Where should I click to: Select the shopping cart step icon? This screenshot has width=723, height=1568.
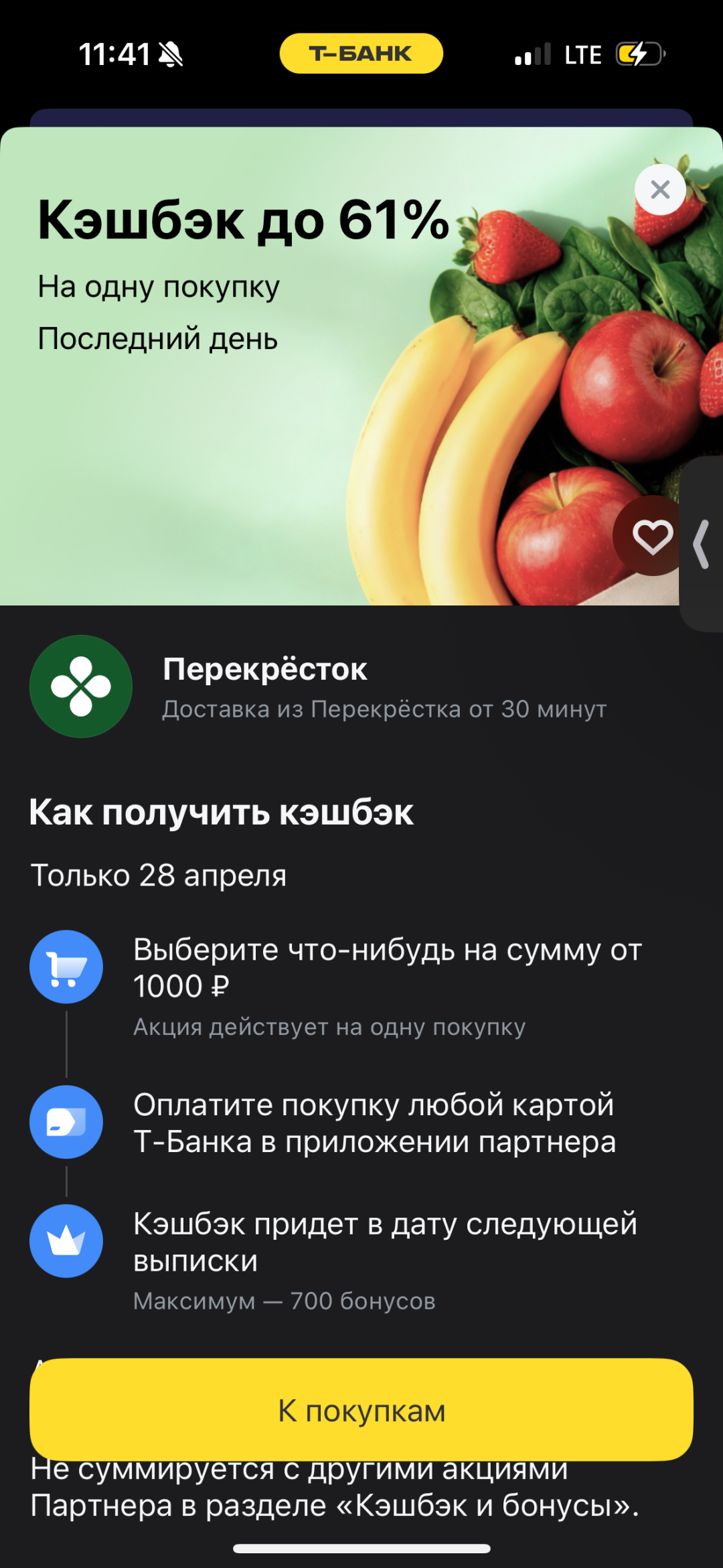coord(66,968)
